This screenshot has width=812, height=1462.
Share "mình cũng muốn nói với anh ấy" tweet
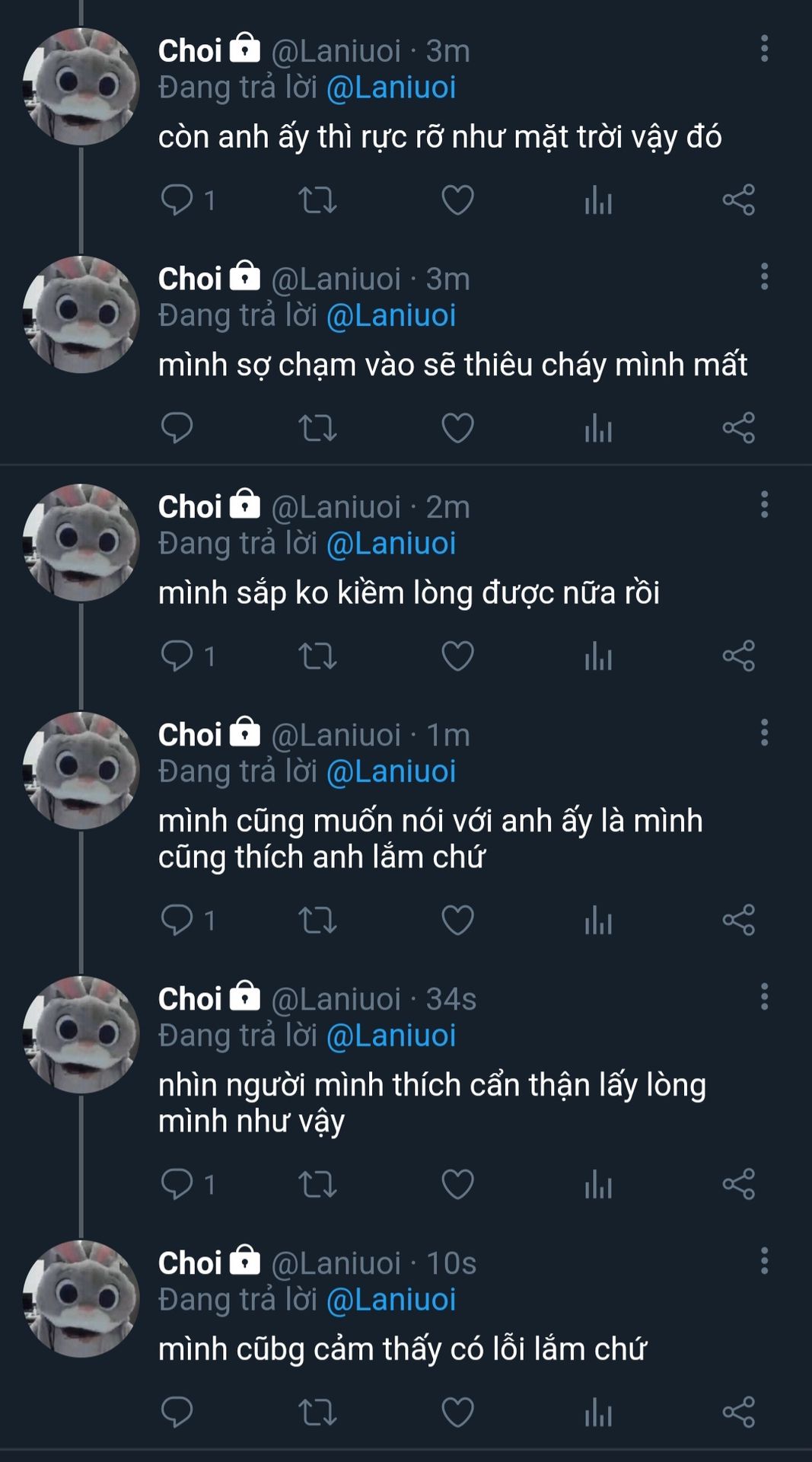coord(738,920)
